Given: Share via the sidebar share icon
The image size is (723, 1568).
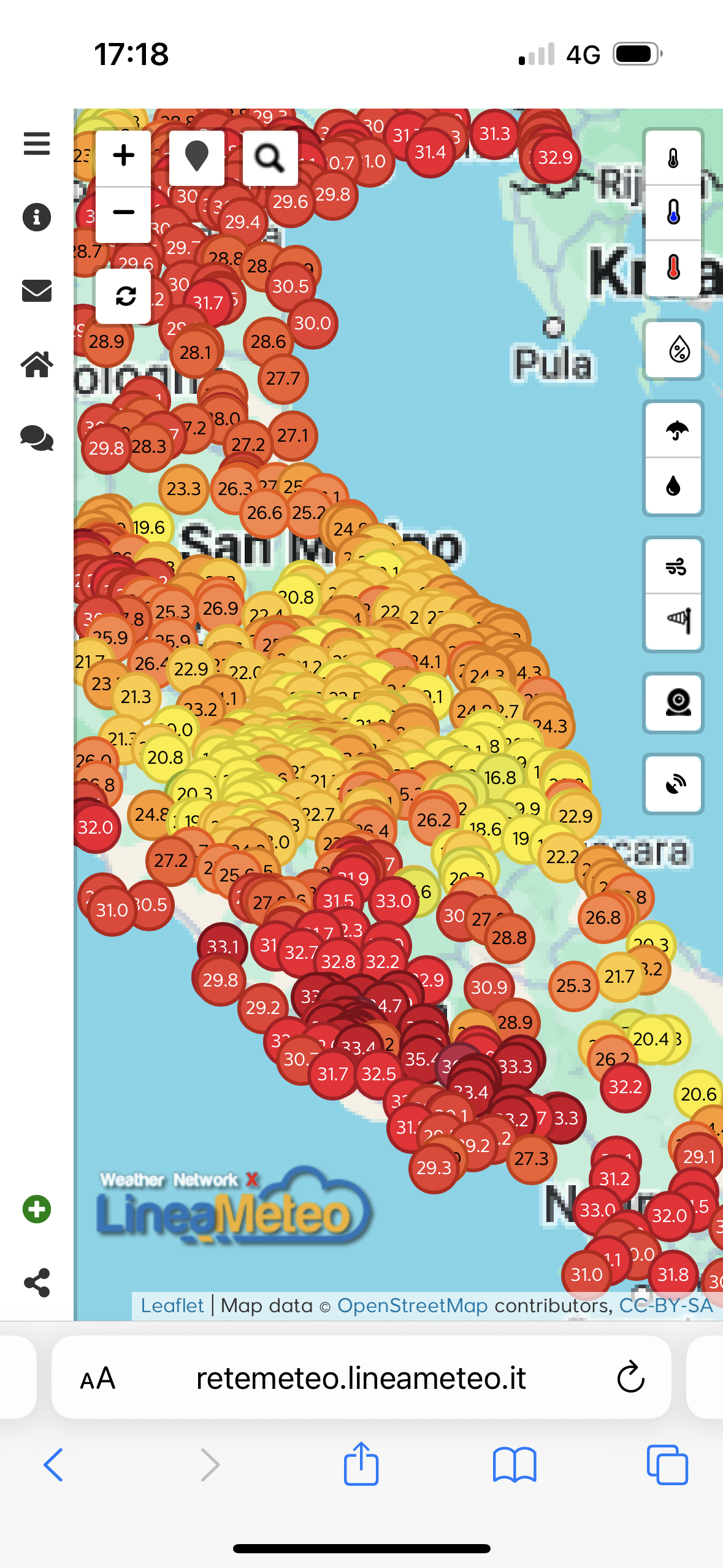Looking at the screenshot, I should 37,1283.
